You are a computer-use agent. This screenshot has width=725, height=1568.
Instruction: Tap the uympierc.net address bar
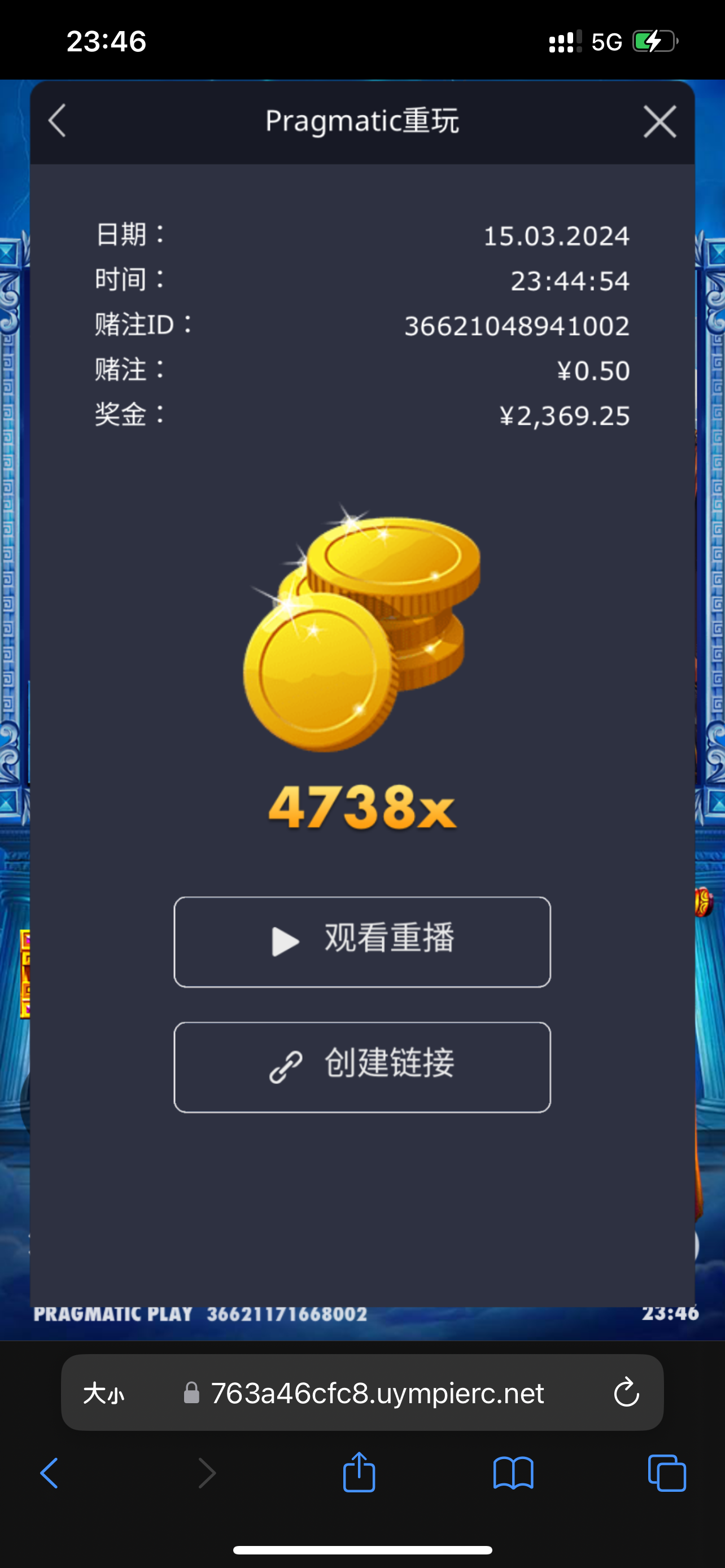377,1392
